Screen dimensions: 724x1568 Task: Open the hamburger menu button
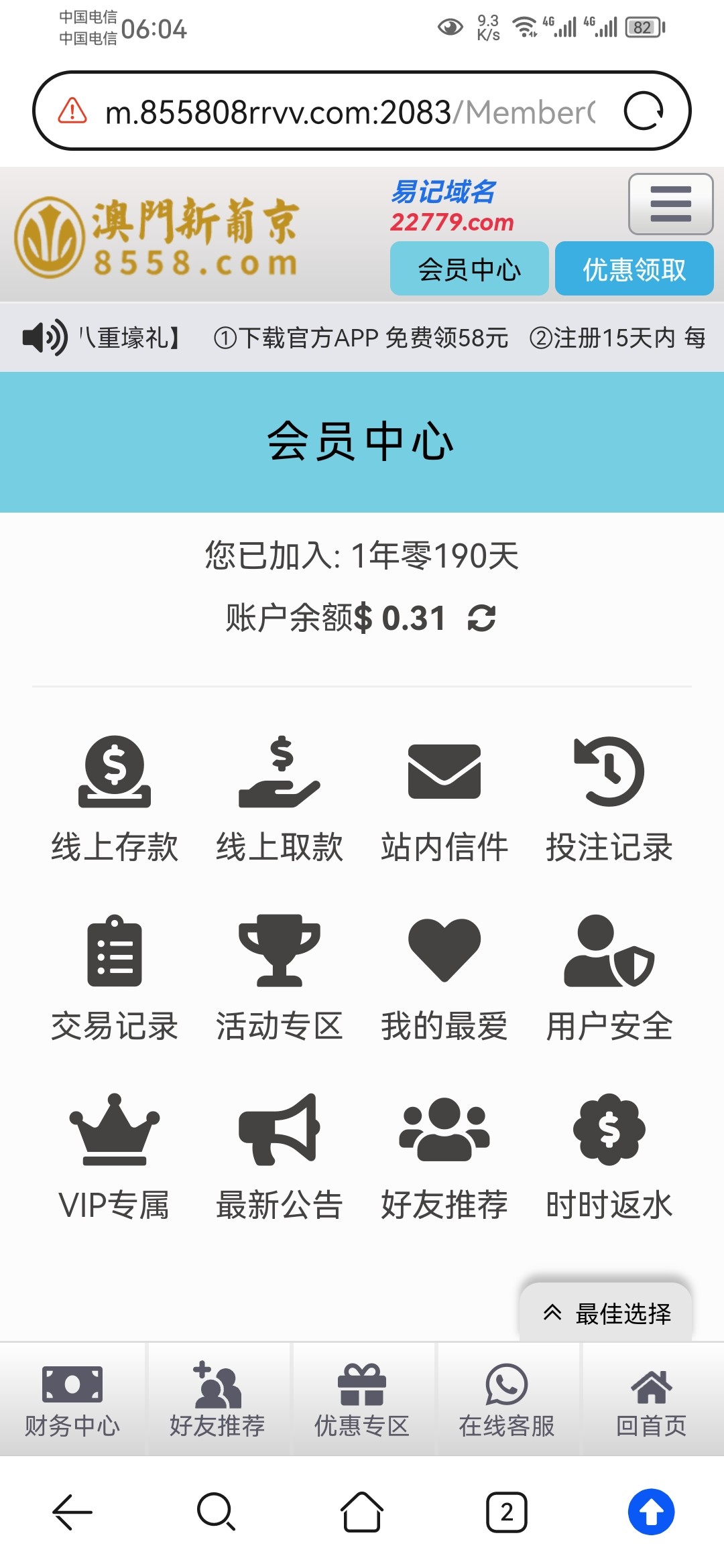[x=670, y=204]
